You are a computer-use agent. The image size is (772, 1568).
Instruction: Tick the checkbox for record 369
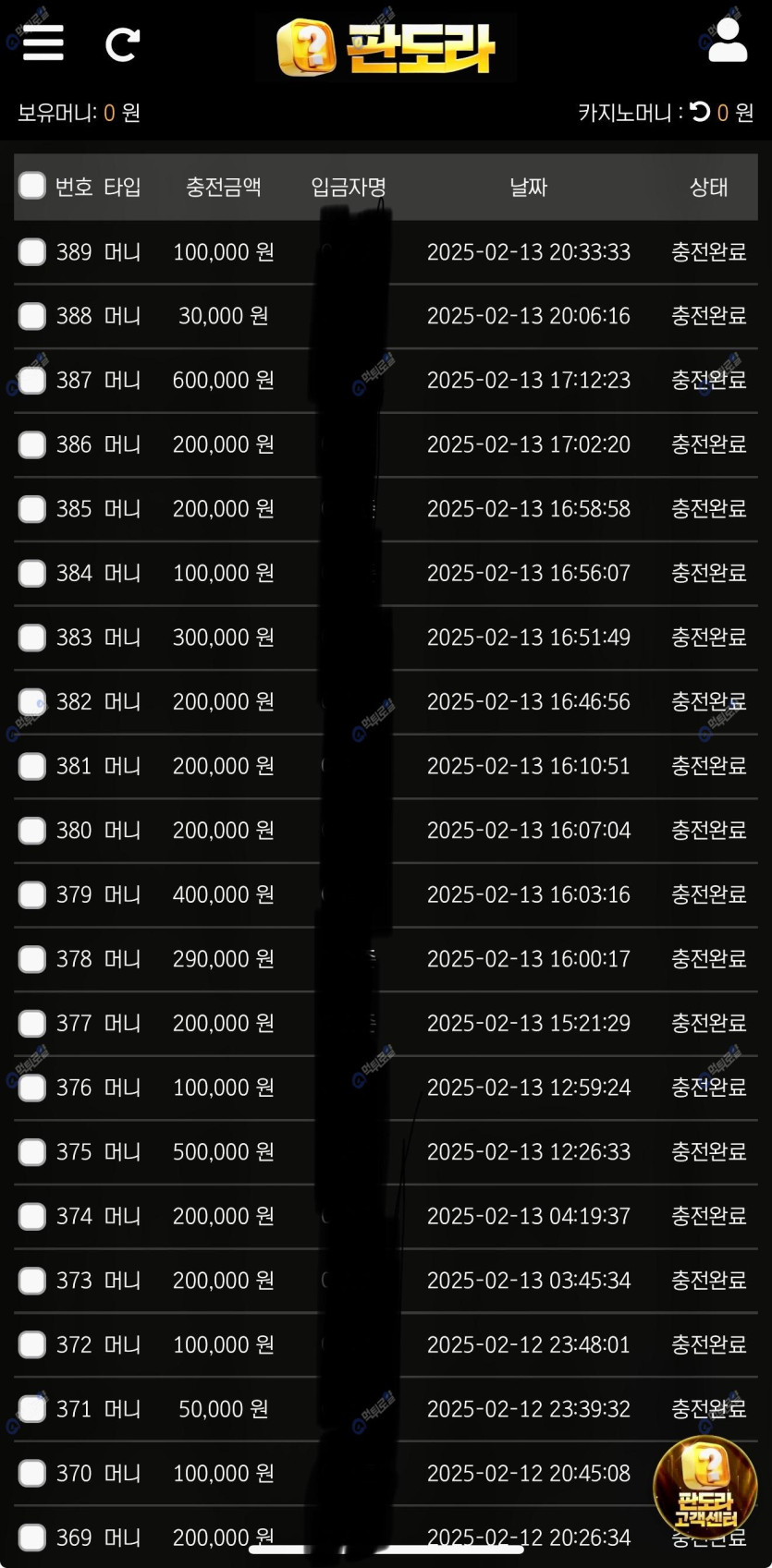pos(32,1538)
